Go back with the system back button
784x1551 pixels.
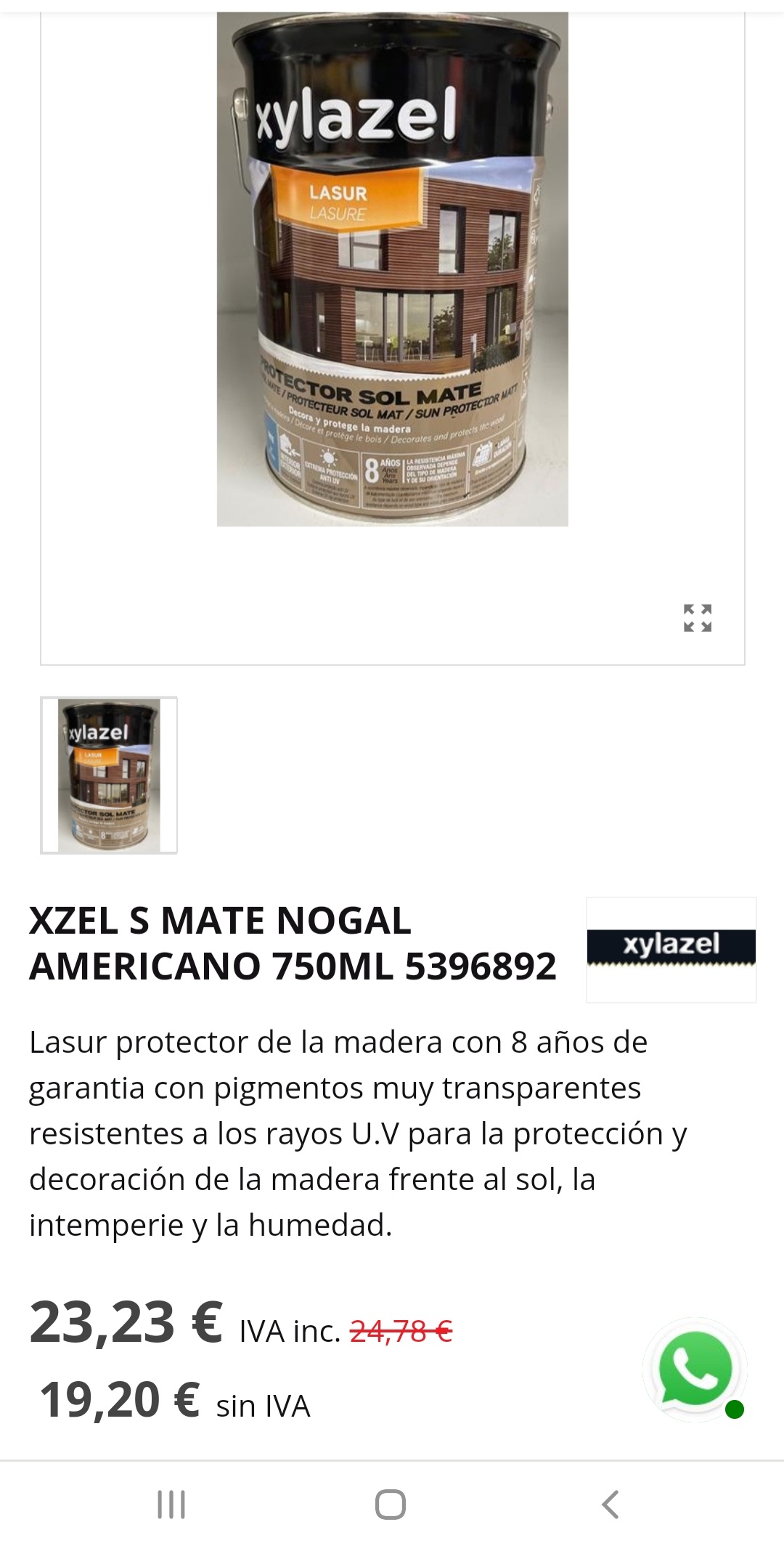point(611,1505)
